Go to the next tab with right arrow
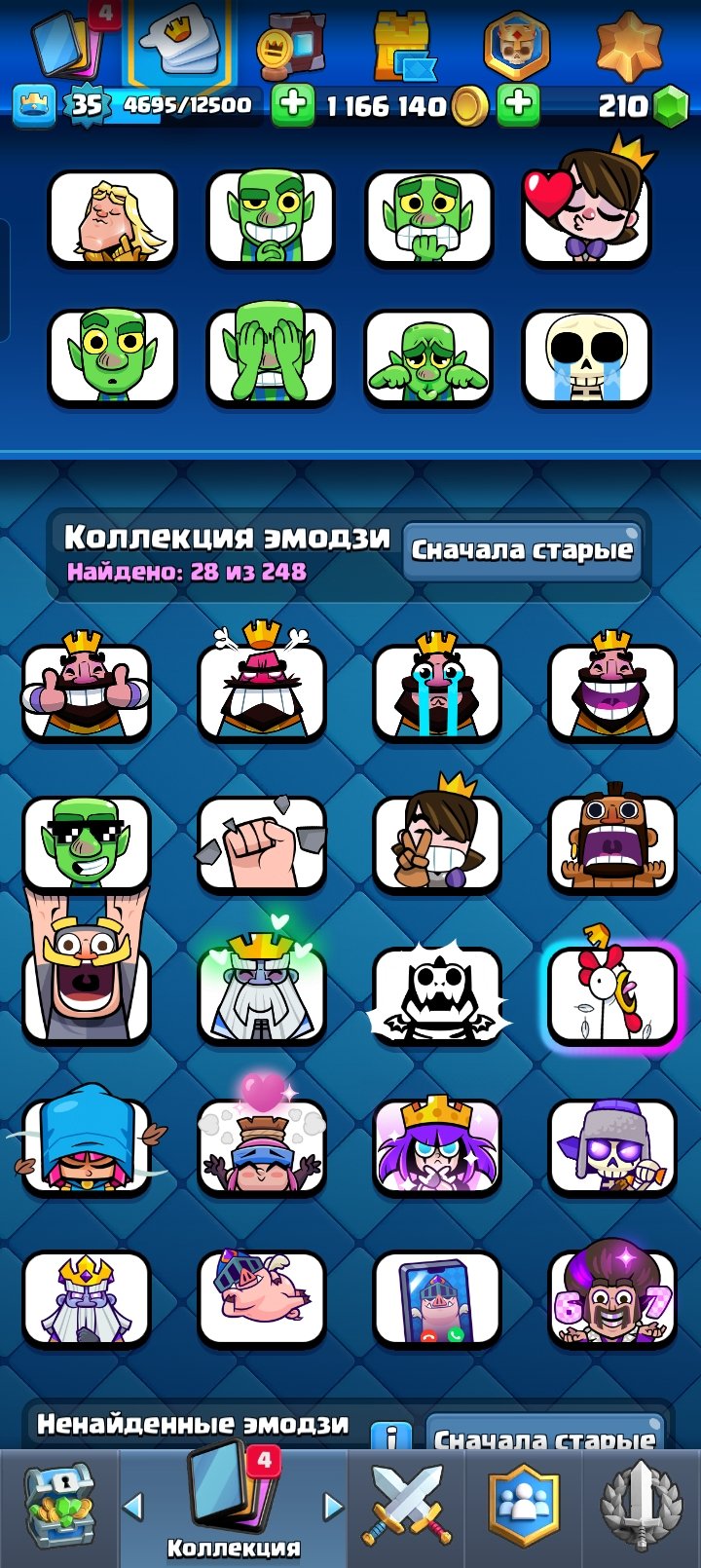 [333, 1507]
